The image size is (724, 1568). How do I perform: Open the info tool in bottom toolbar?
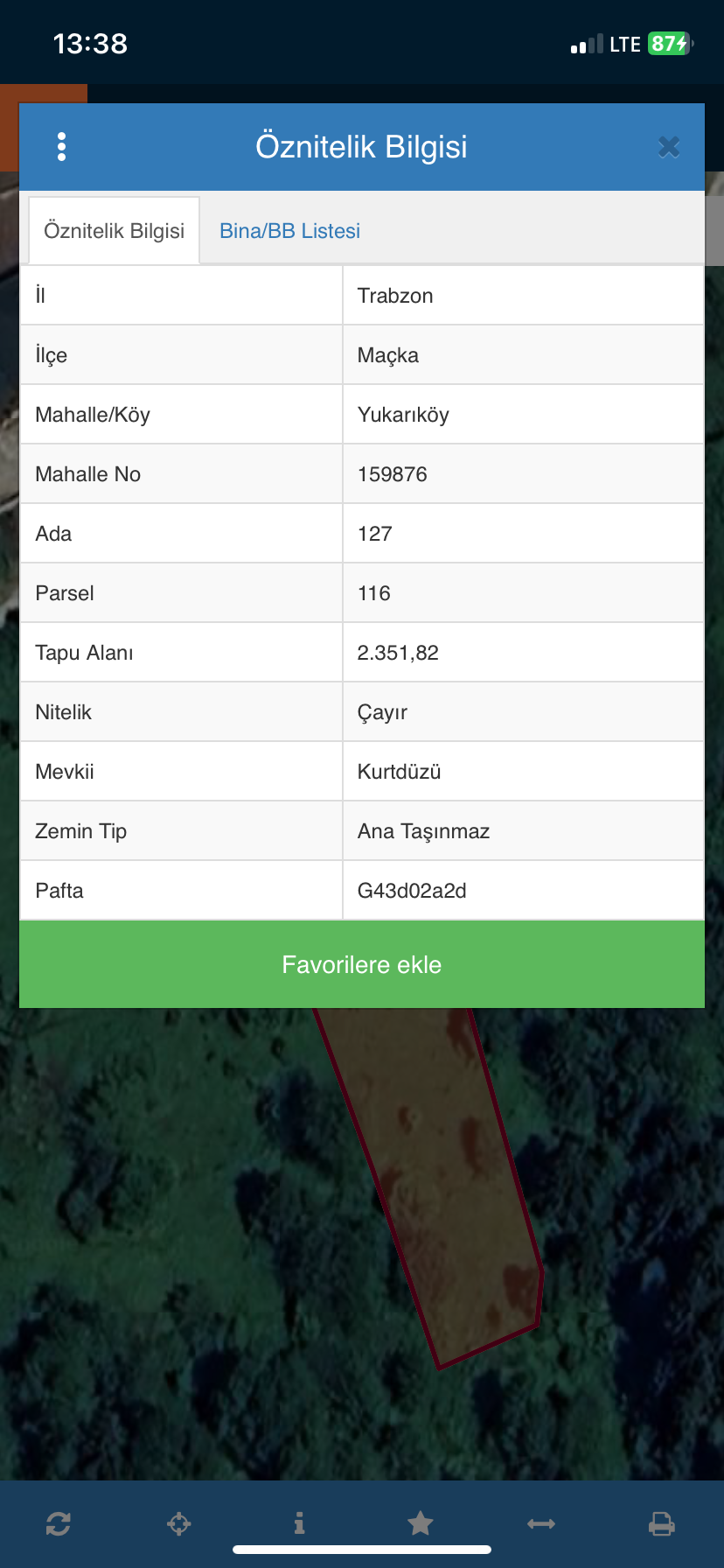click(x=299, y=1523)
